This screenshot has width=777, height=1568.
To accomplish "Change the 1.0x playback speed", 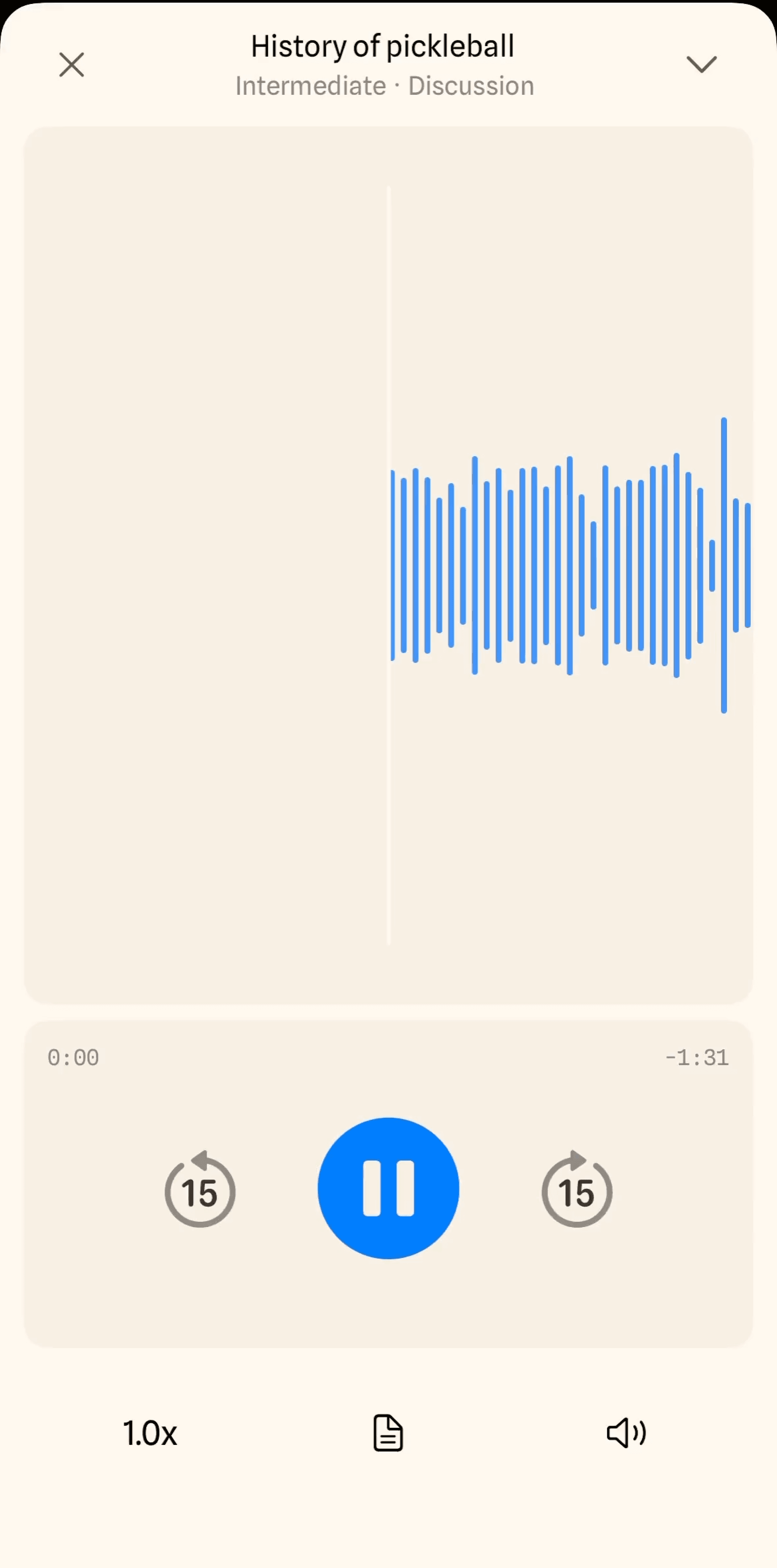I will point(150,1433).
